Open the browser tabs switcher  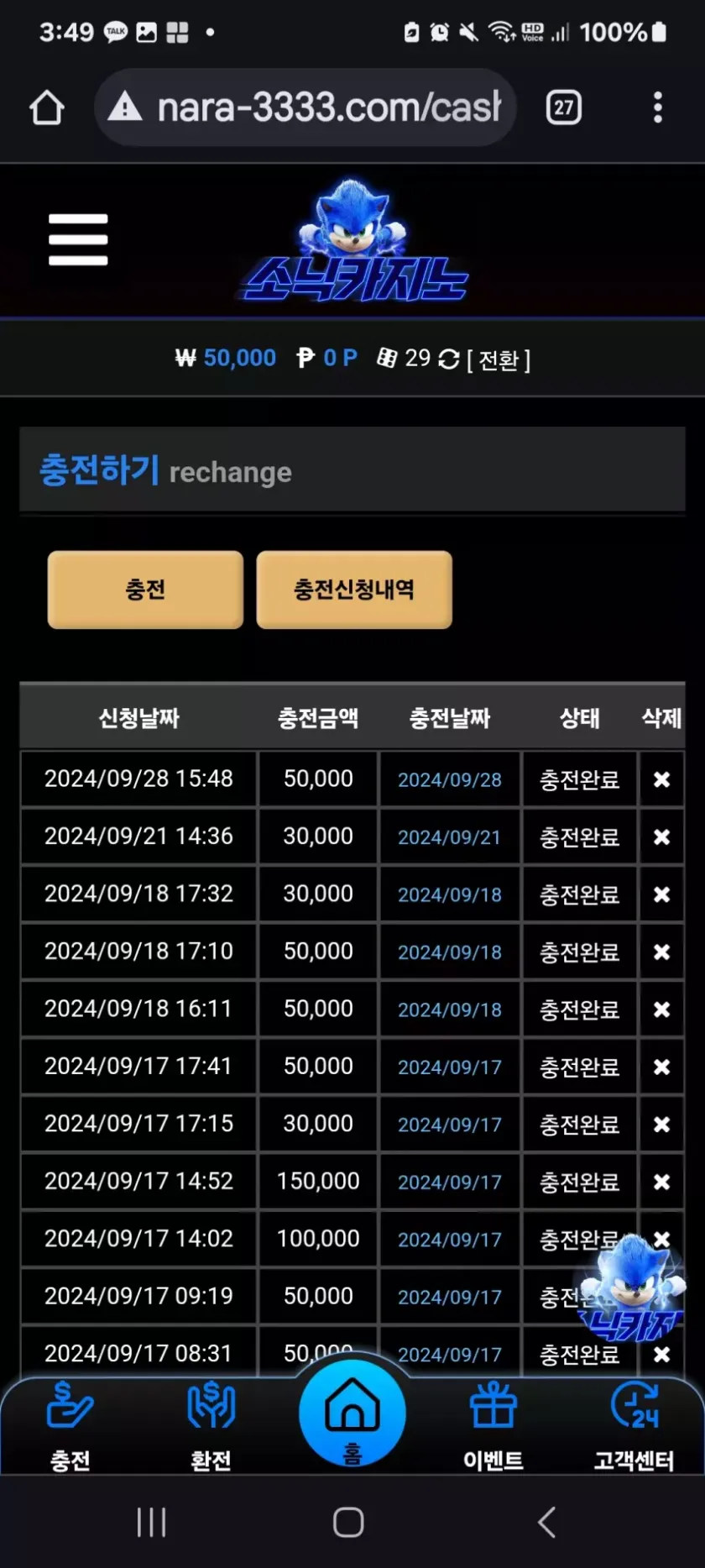pyautogui.click(x=563, y=108)
